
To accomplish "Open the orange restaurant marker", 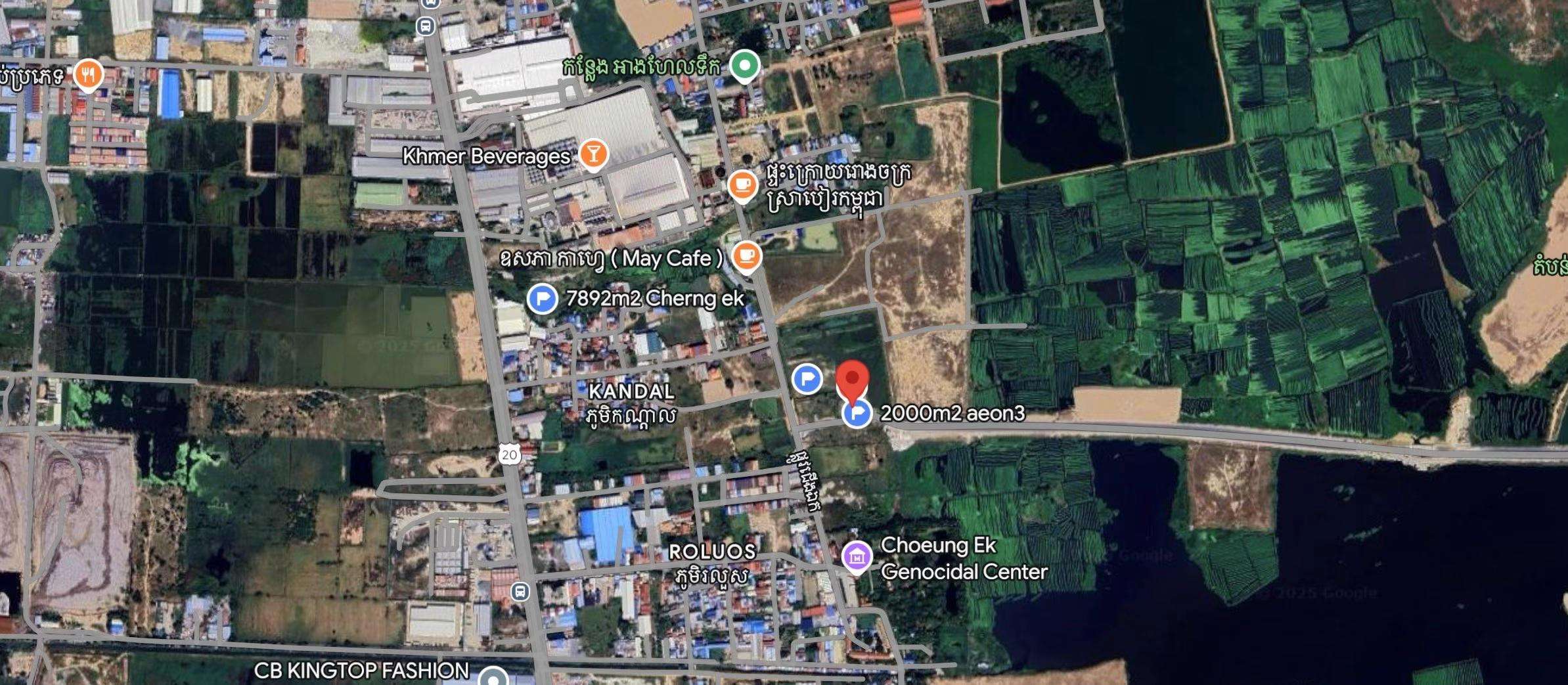I will pos(88,74).
